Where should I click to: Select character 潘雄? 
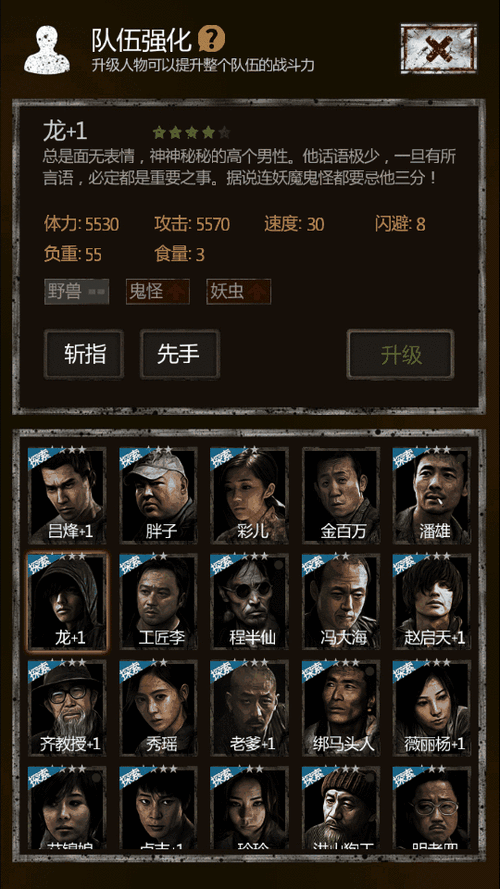click(431, 495)
